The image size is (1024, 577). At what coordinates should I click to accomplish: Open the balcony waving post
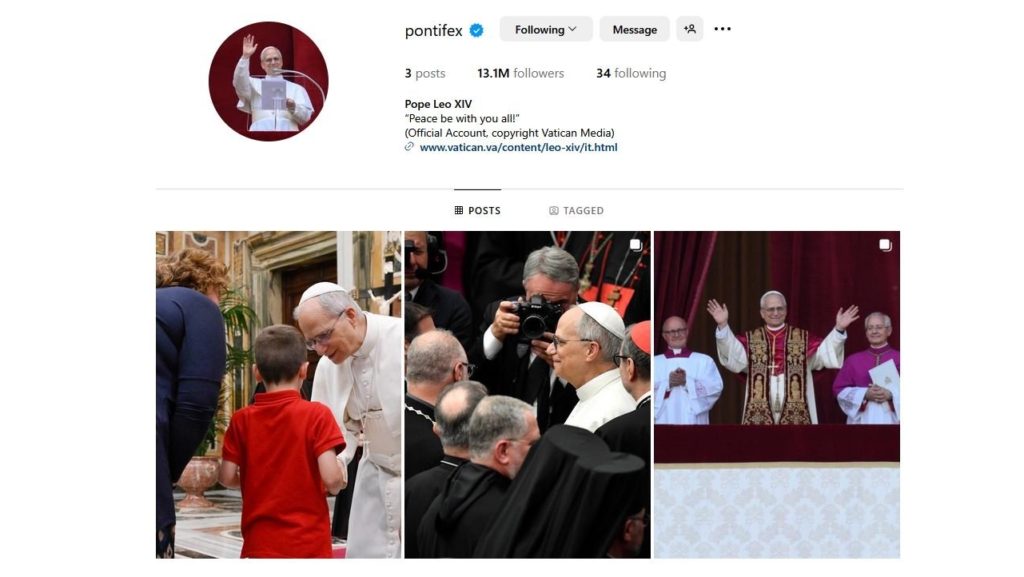(776, 394)
